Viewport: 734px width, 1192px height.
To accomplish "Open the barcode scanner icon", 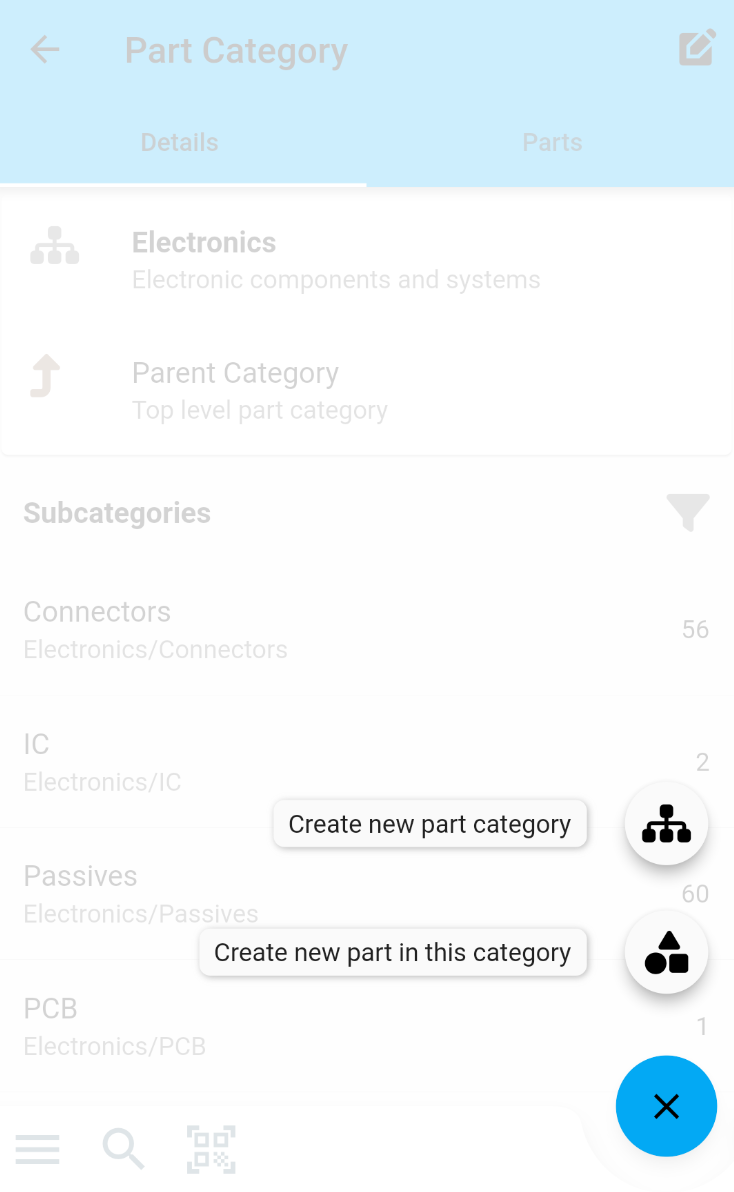I will coord(210,1148).
